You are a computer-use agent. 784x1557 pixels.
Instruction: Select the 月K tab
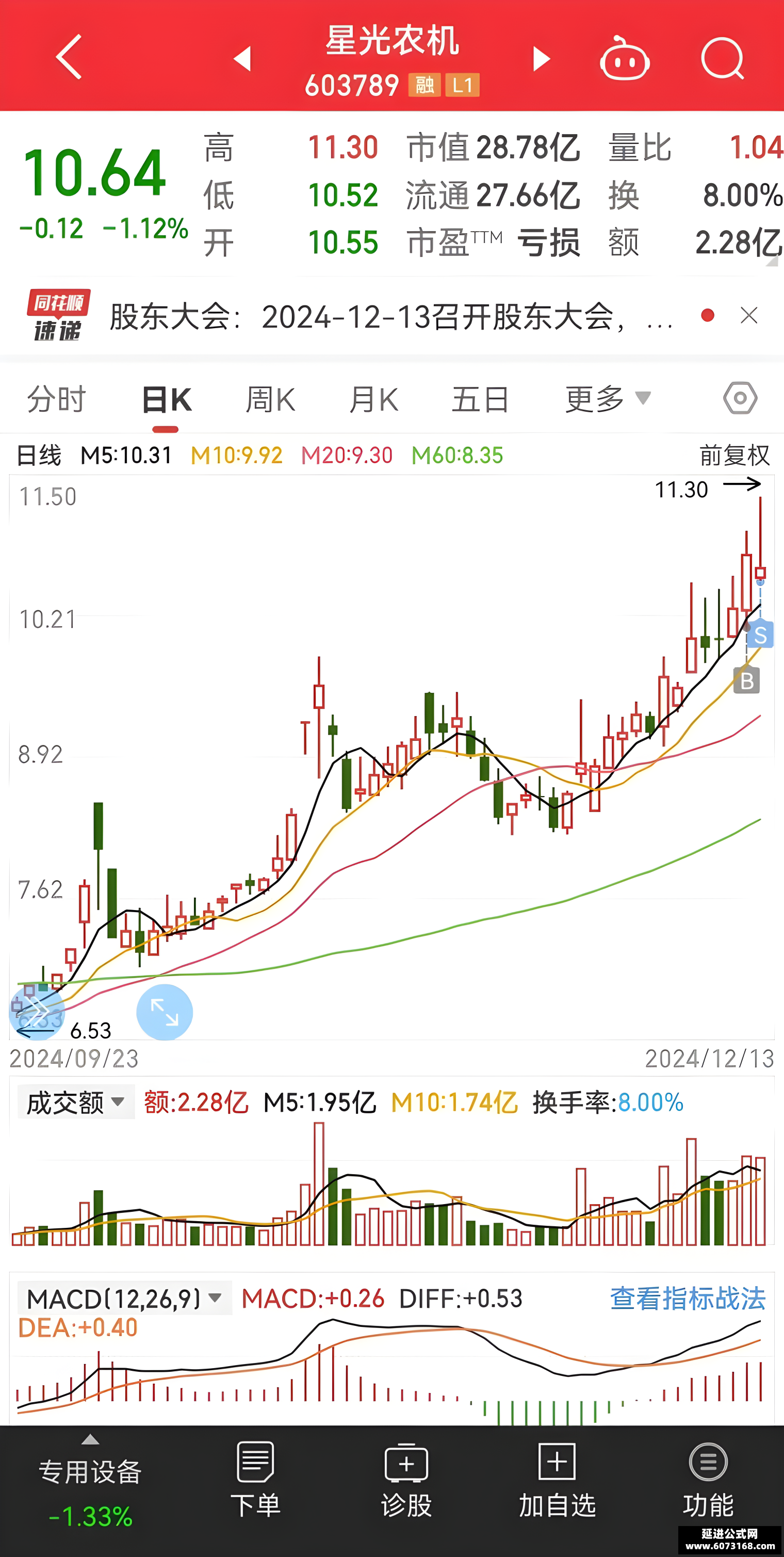pyautogui.click(x=374, y=399)
